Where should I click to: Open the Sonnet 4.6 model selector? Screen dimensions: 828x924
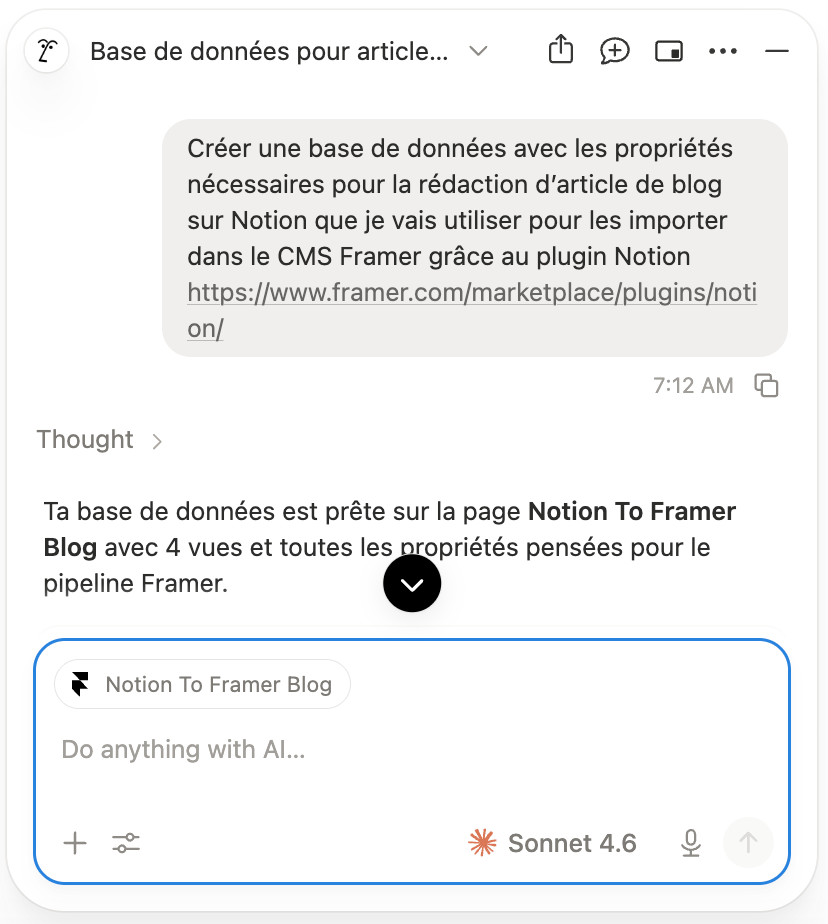click(x=572, y=843)
